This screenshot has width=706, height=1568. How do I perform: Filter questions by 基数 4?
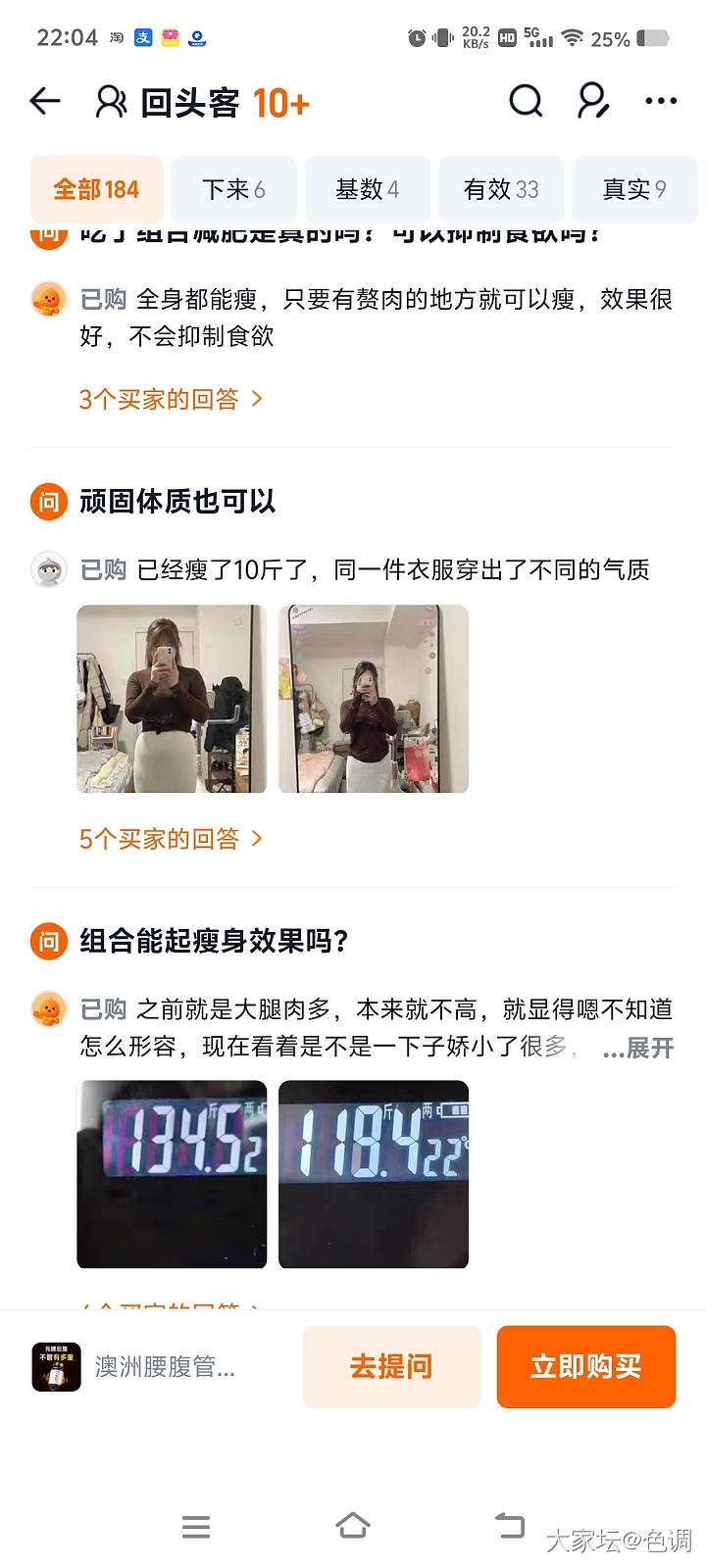367,189
